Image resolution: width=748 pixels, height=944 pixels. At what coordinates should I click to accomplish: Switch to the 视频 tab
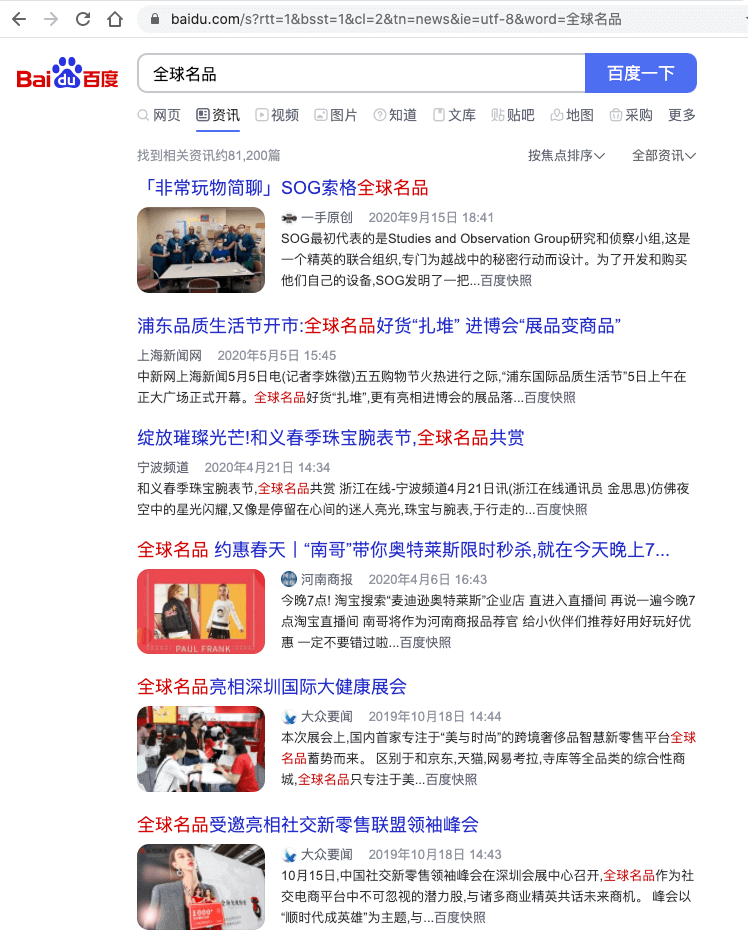277,116
